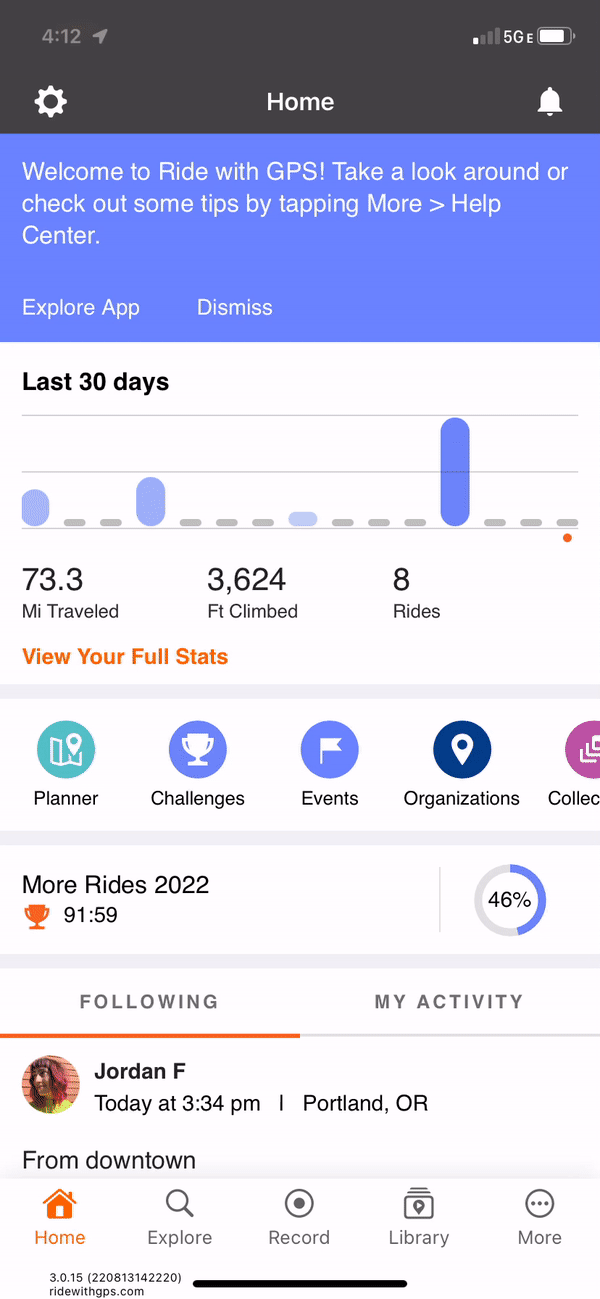Open the Planner shortcut
The height and width of the screenshot is (1299, 600).
tap(66, 767)
